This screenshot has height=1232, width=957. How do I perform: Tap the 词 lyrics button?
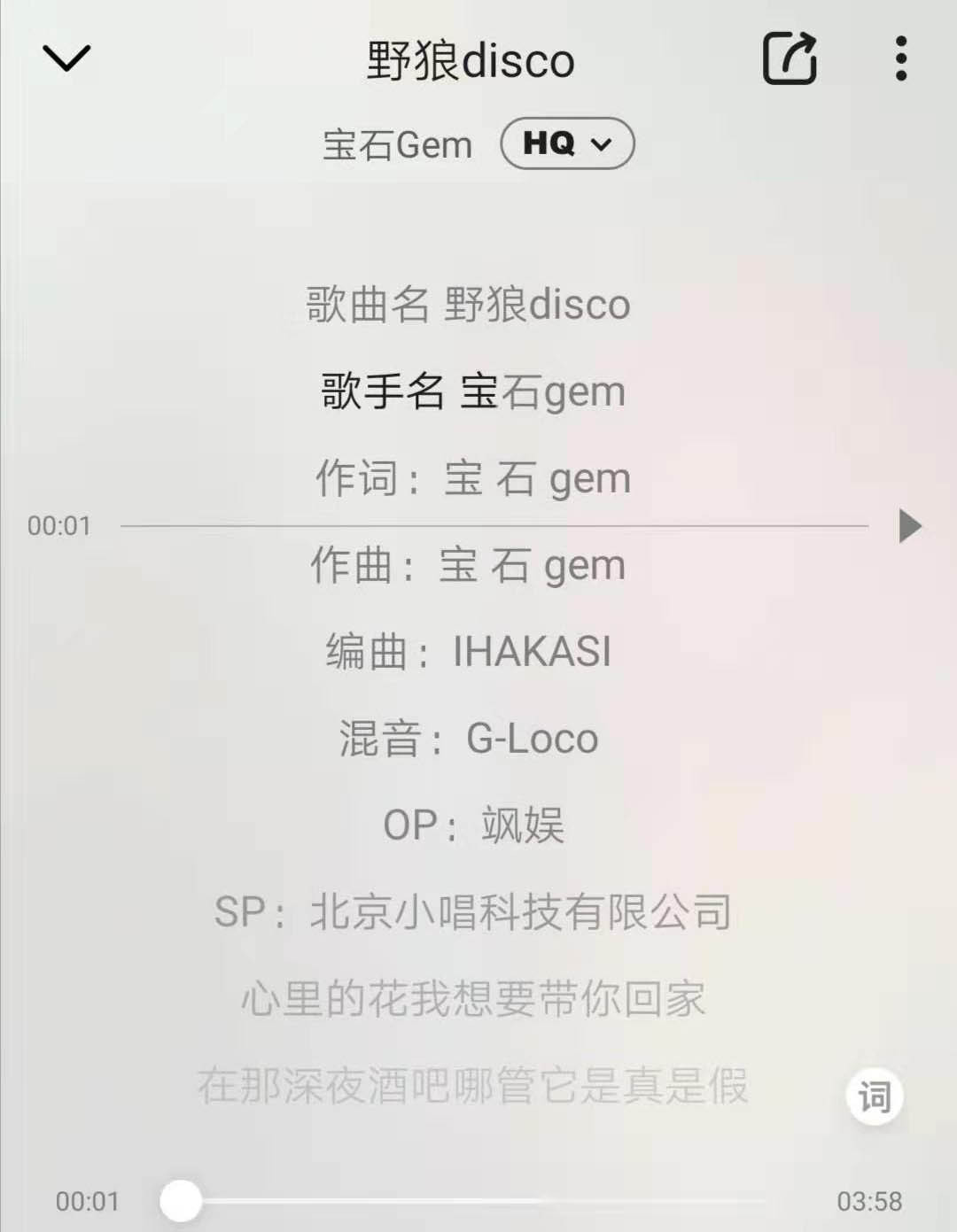coord(874,1096)
